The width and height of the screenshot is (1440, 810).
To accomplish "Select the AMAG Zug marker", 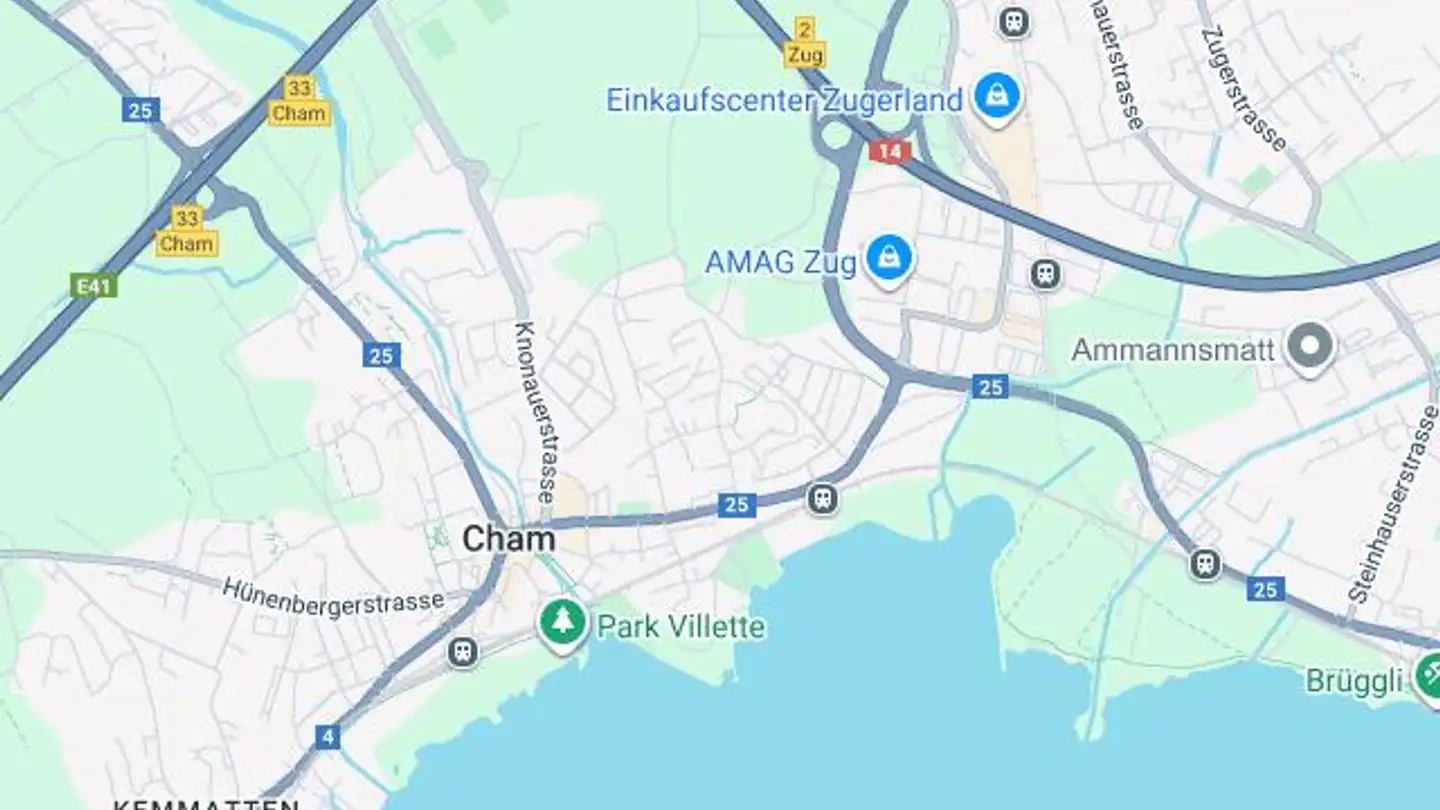I will coord(888,258).
